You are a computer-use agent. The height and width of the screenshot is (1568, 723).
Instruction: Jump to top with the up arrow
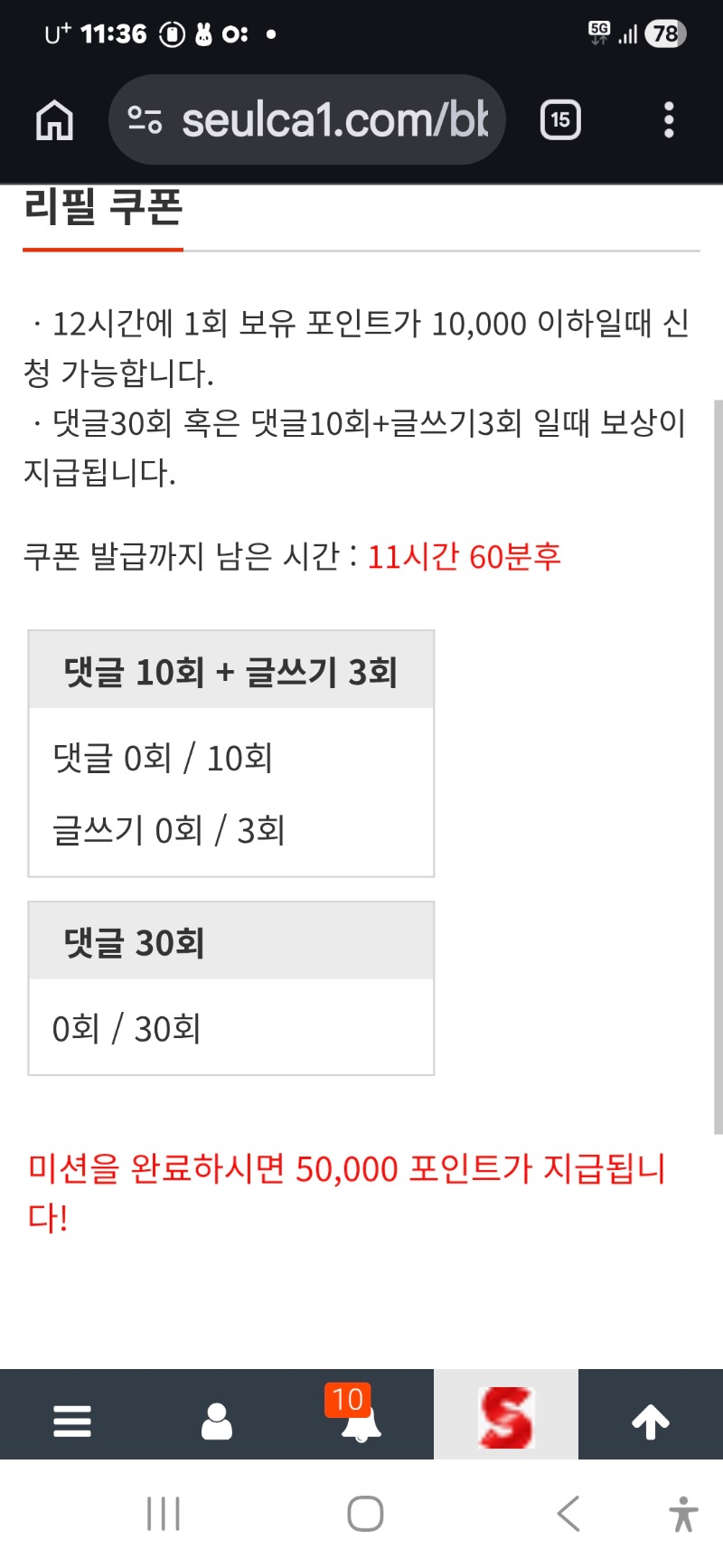(651, 1420)
